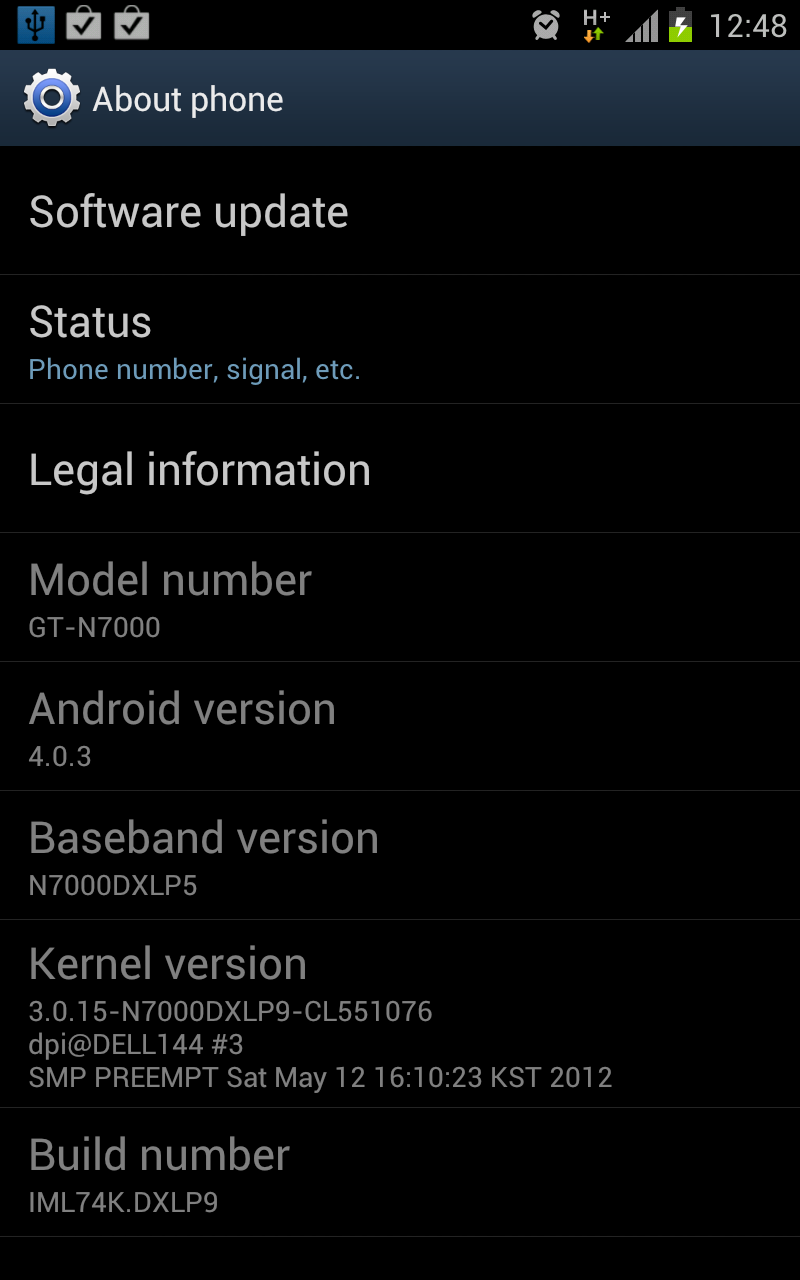Screen dimensions: 800x1280
Task: View Status with phone number and signal
Action: (x=400, y=341)
